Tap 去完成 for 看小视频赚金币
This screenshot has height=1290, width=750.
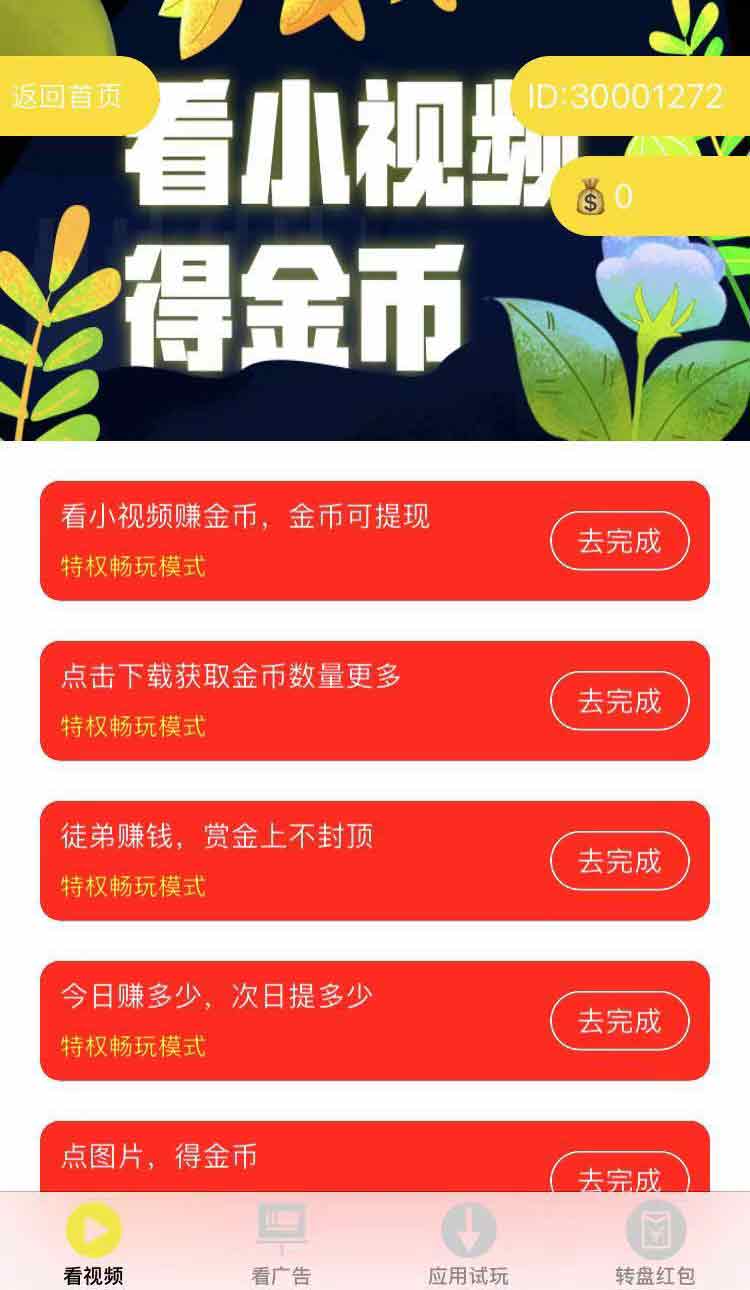(620, 541)
